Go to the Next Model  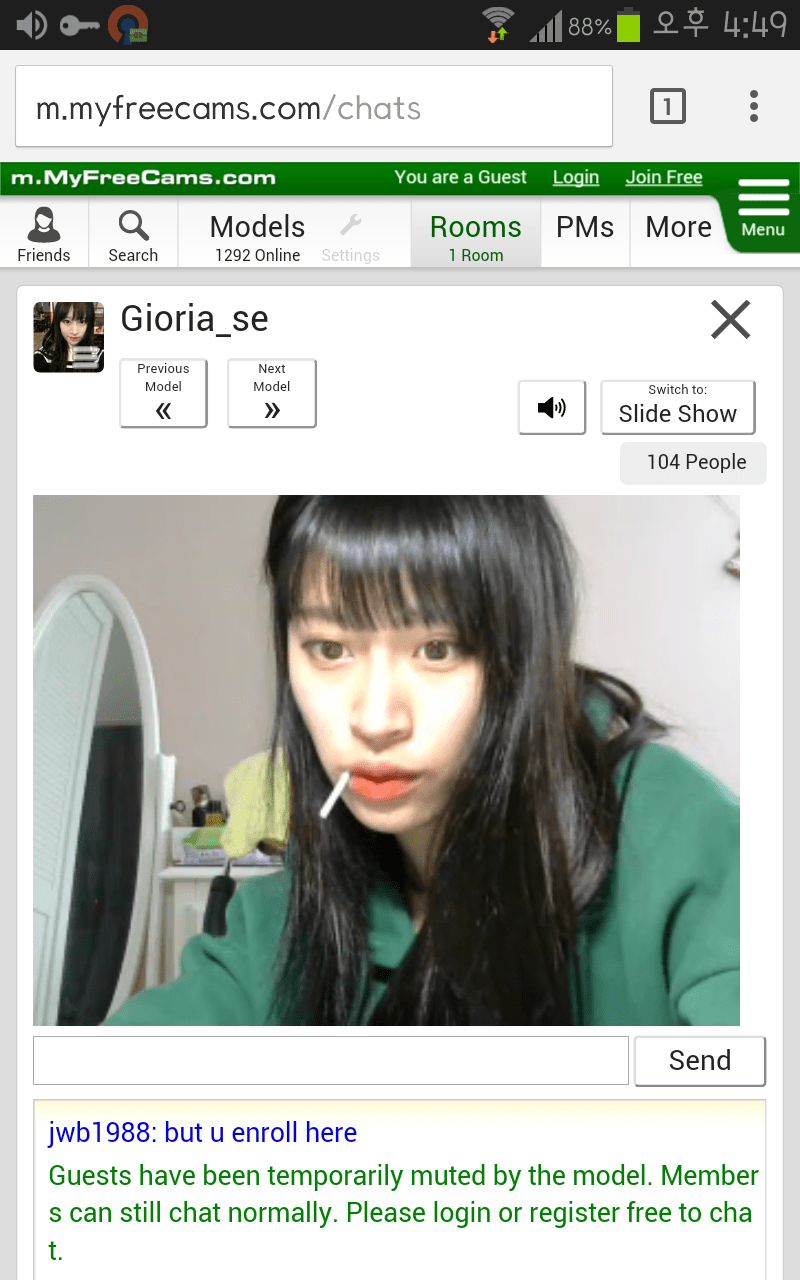click(x=272, y=393)
